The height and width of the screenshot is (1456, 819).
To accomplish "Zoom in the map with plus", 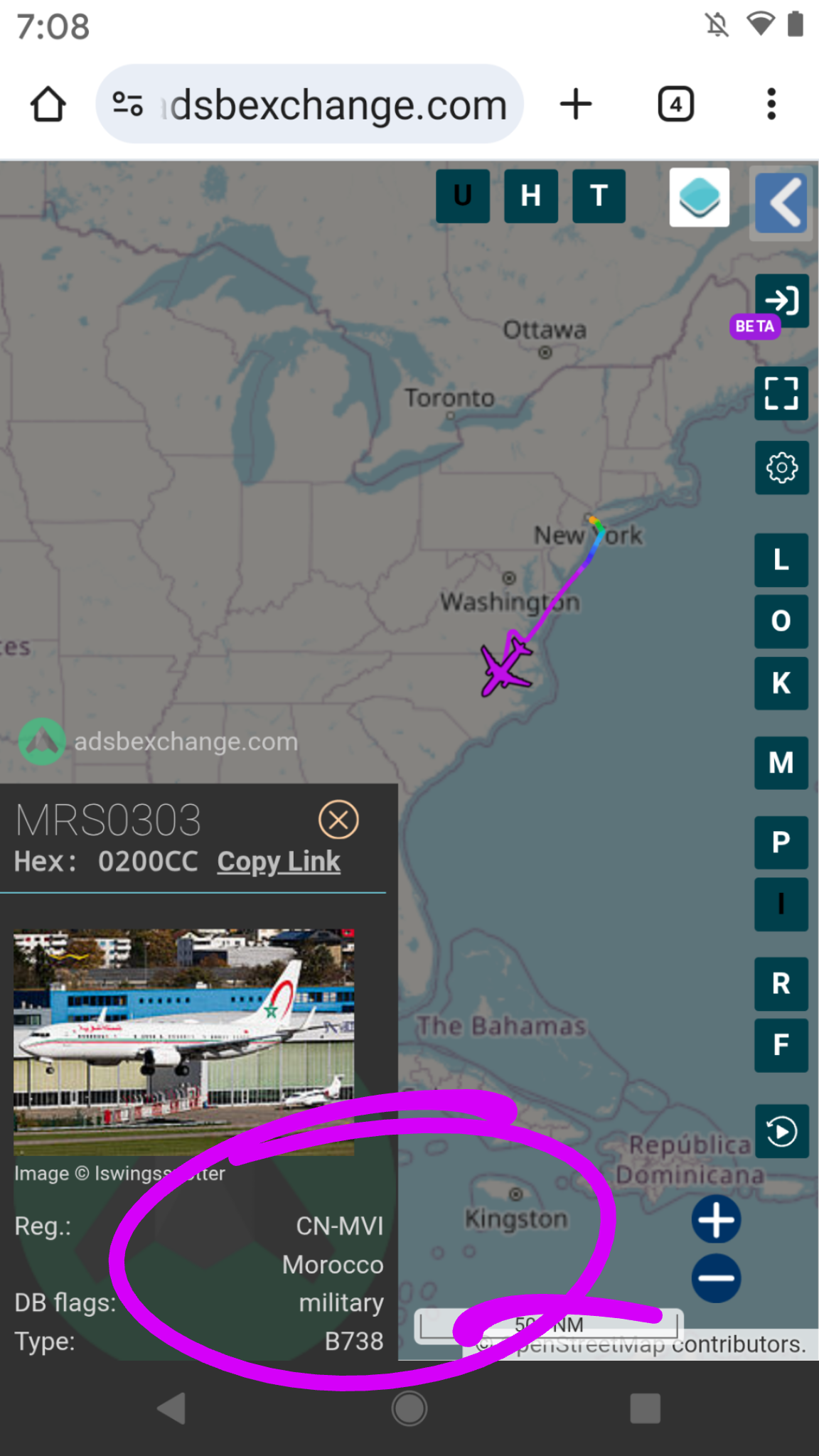I will (716, 1220).
